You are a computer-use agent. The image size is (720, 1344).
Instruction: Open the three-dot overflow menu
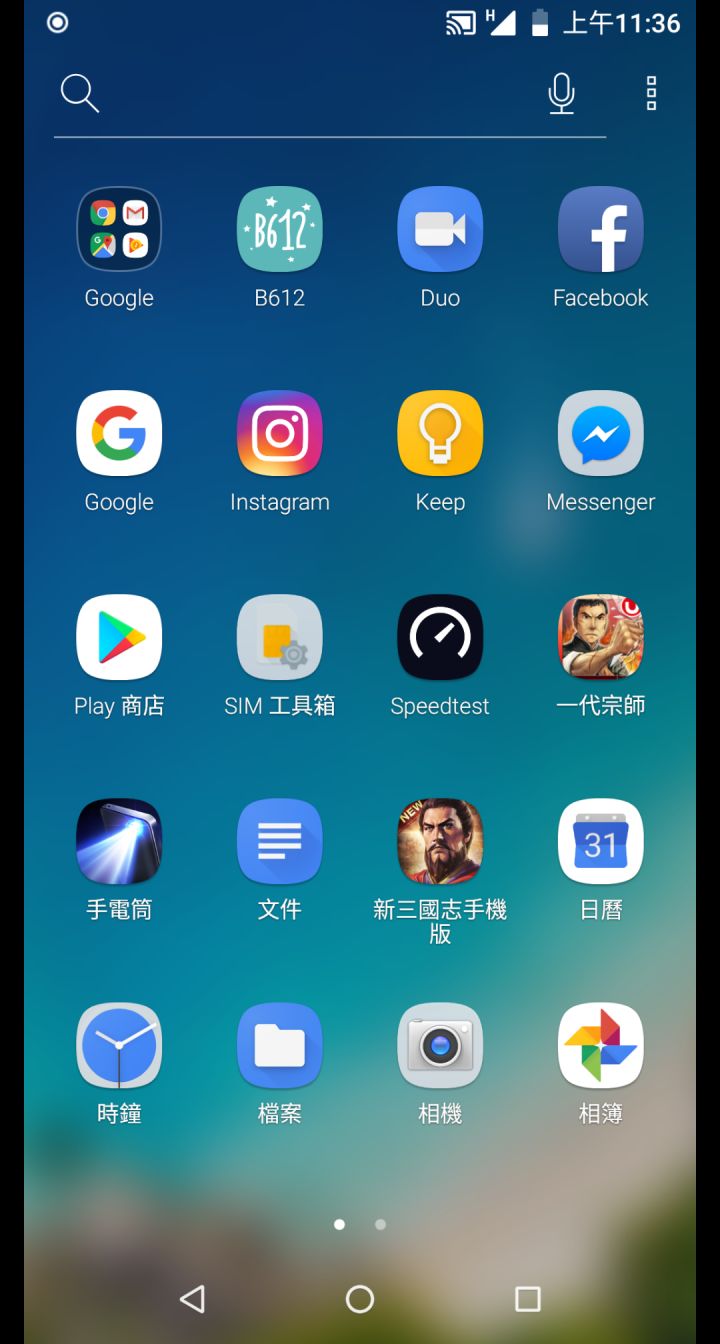[651, 93]
